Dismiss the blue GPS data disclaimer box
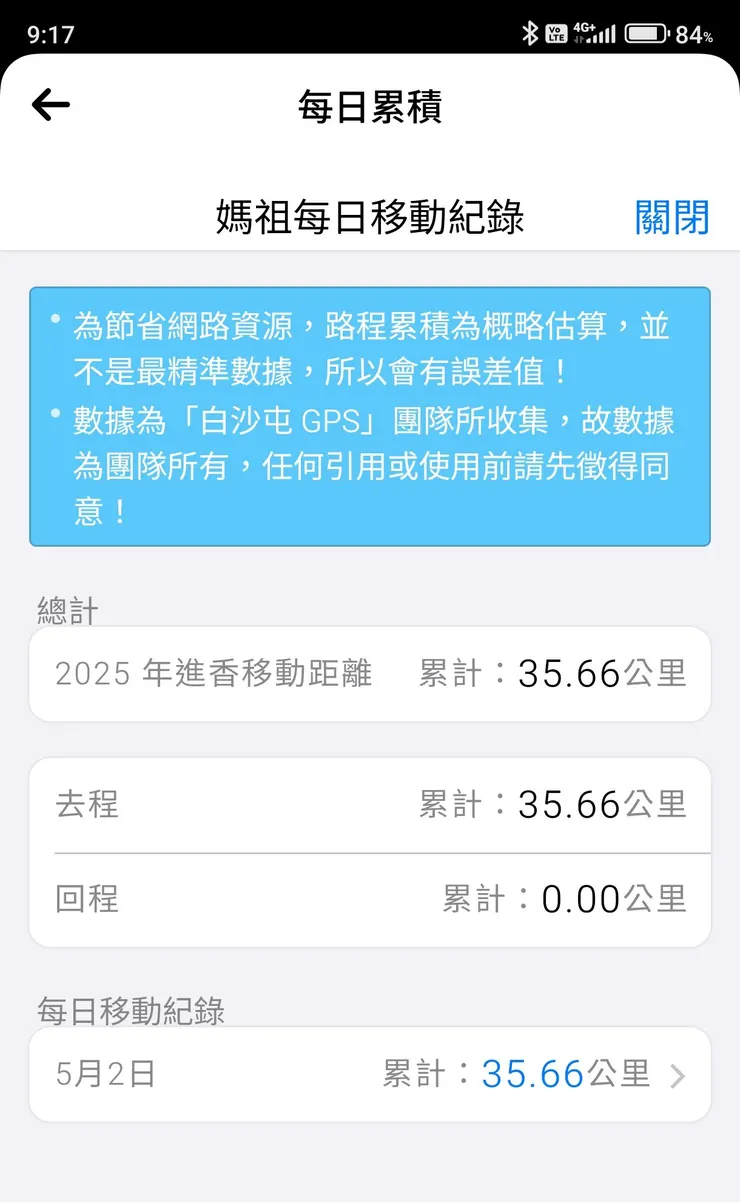Image resolution: width=740 pixels, height=1202 pixels. pos(370,415)
